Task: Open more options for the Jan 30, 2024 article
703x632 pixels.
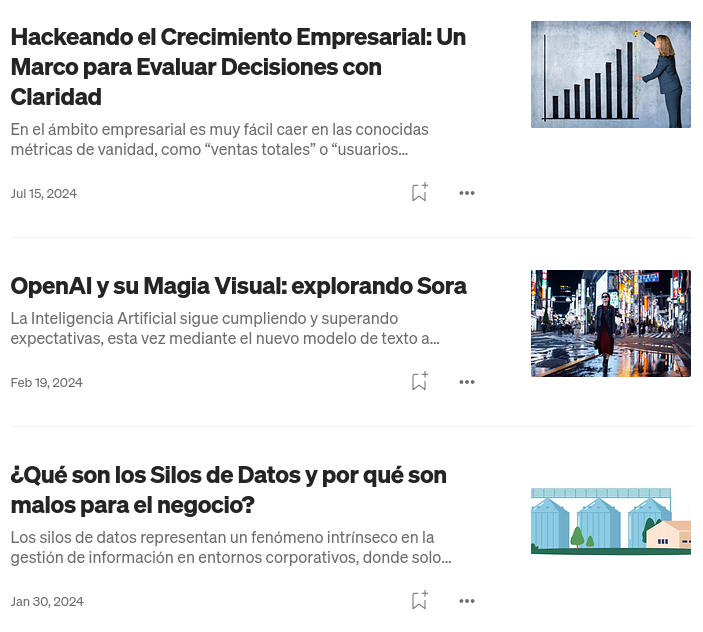Action: 467,601
